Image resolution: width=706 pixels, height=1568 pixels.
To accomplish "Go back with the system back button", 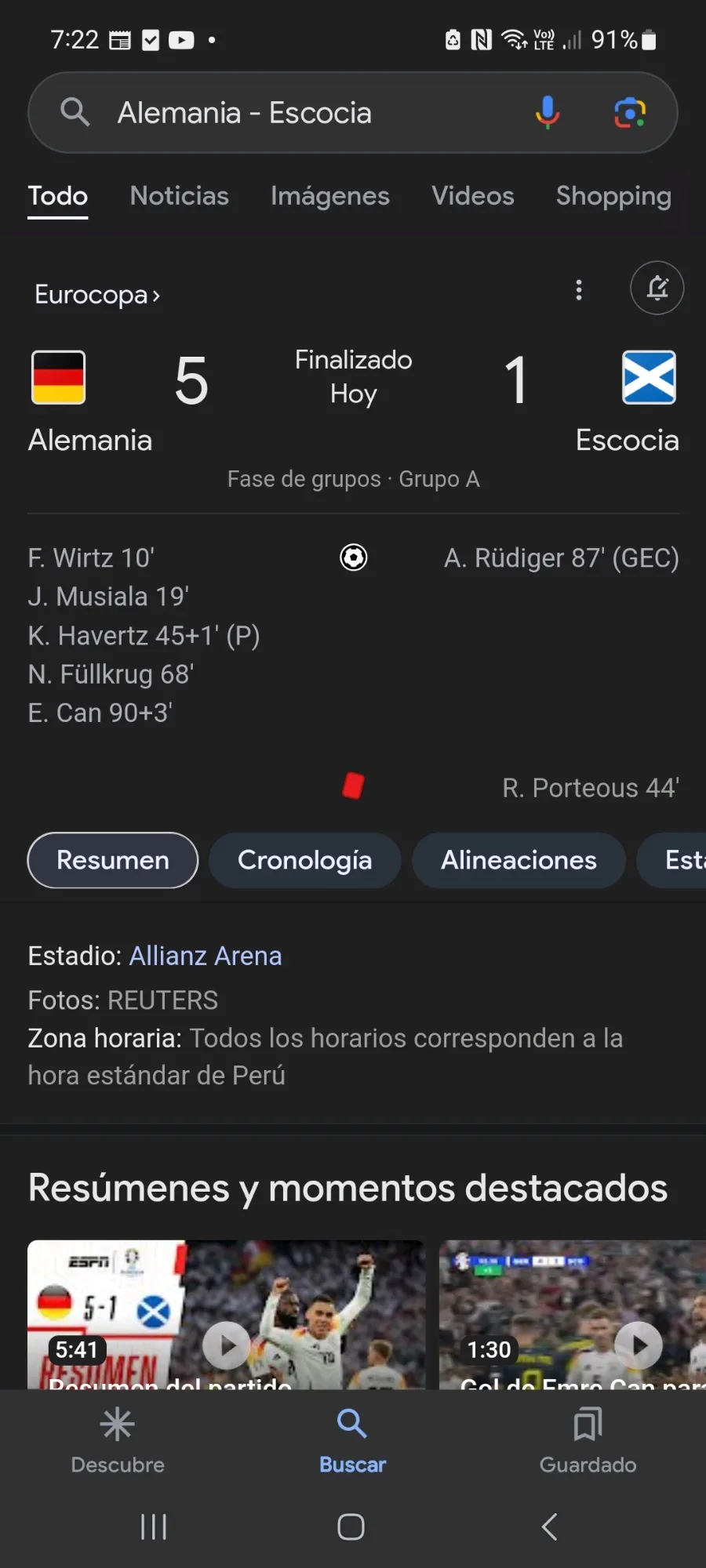I will click(x=550, y=1526).
